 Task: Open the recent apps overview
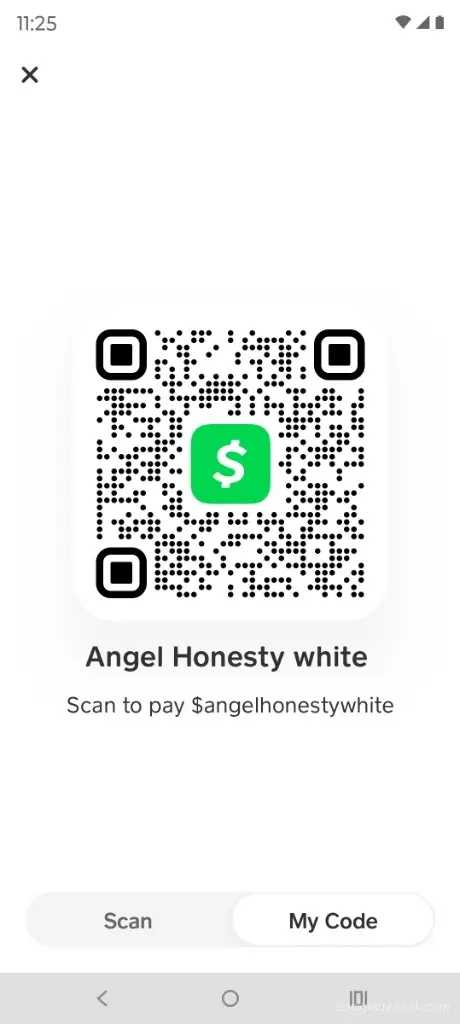358,998
